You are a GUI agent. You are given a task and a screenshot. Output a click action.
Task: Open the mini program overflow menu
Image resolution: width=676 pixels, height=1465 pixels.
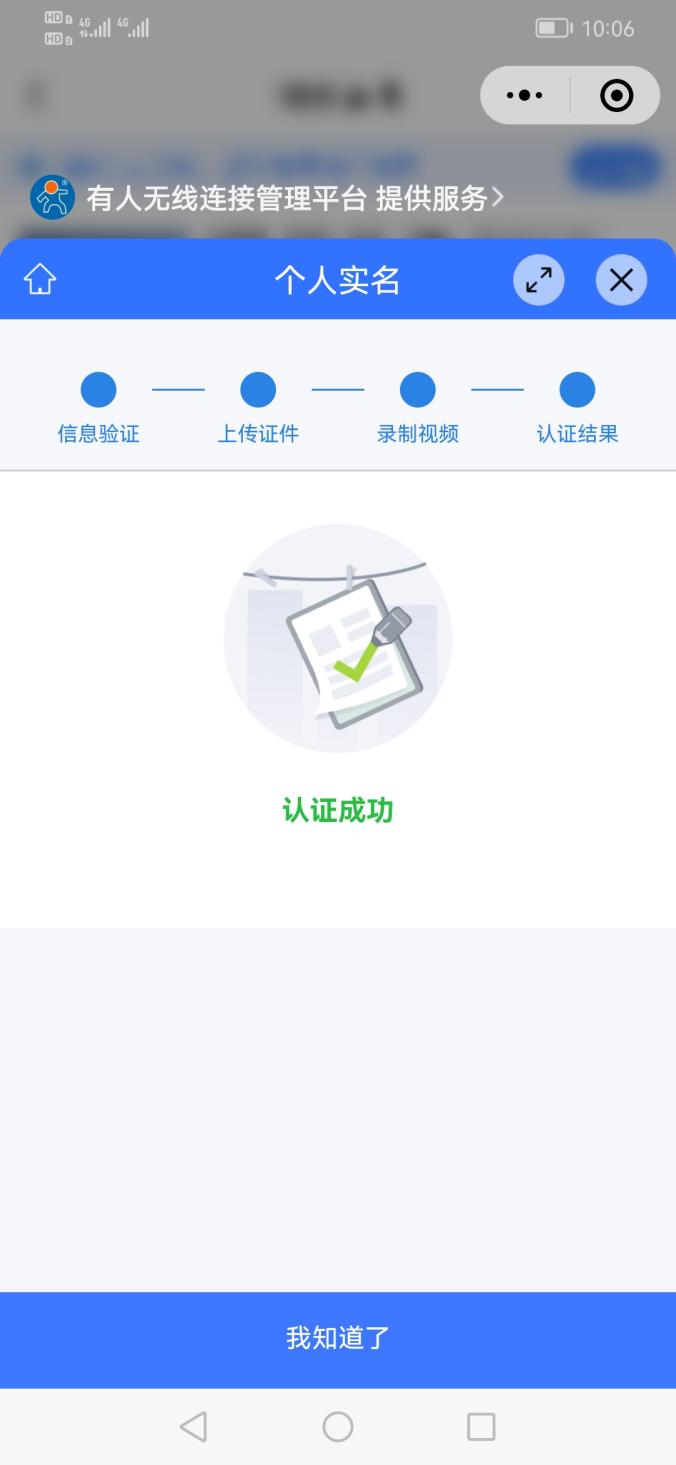click(525, 96)
